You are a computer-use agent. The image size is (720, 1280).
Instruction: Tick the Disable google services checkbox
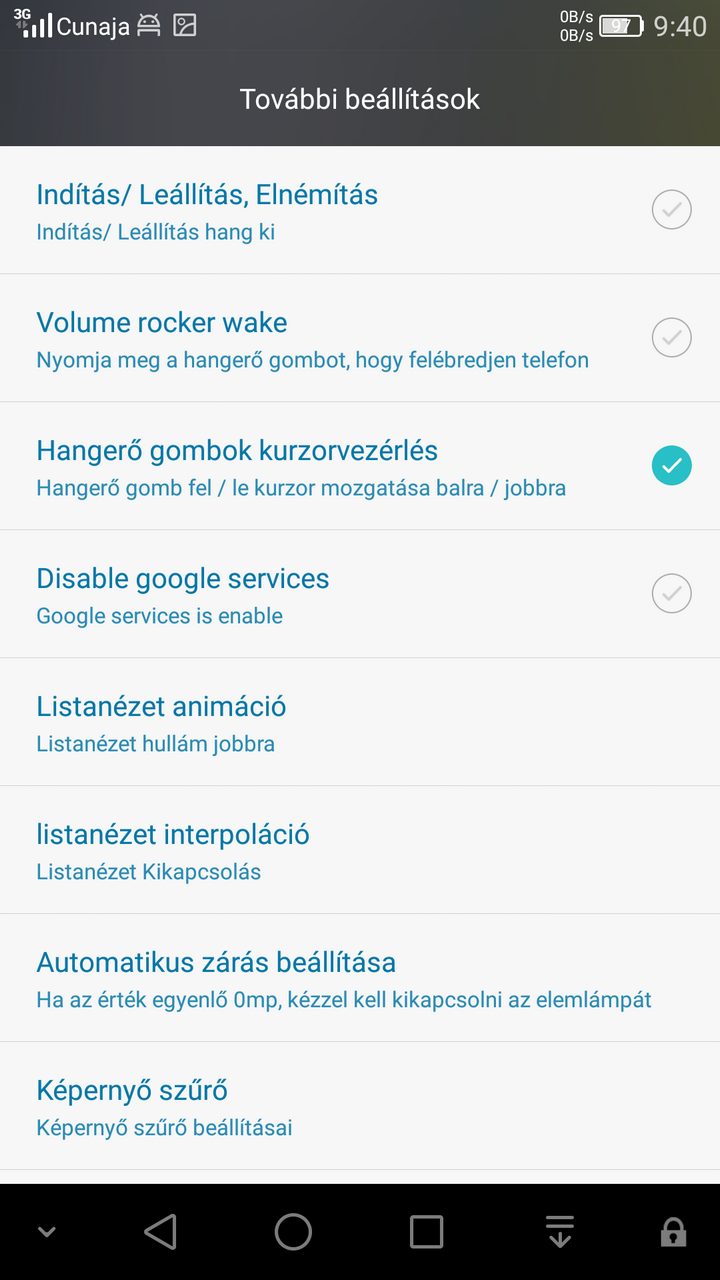tap(671, 594)
